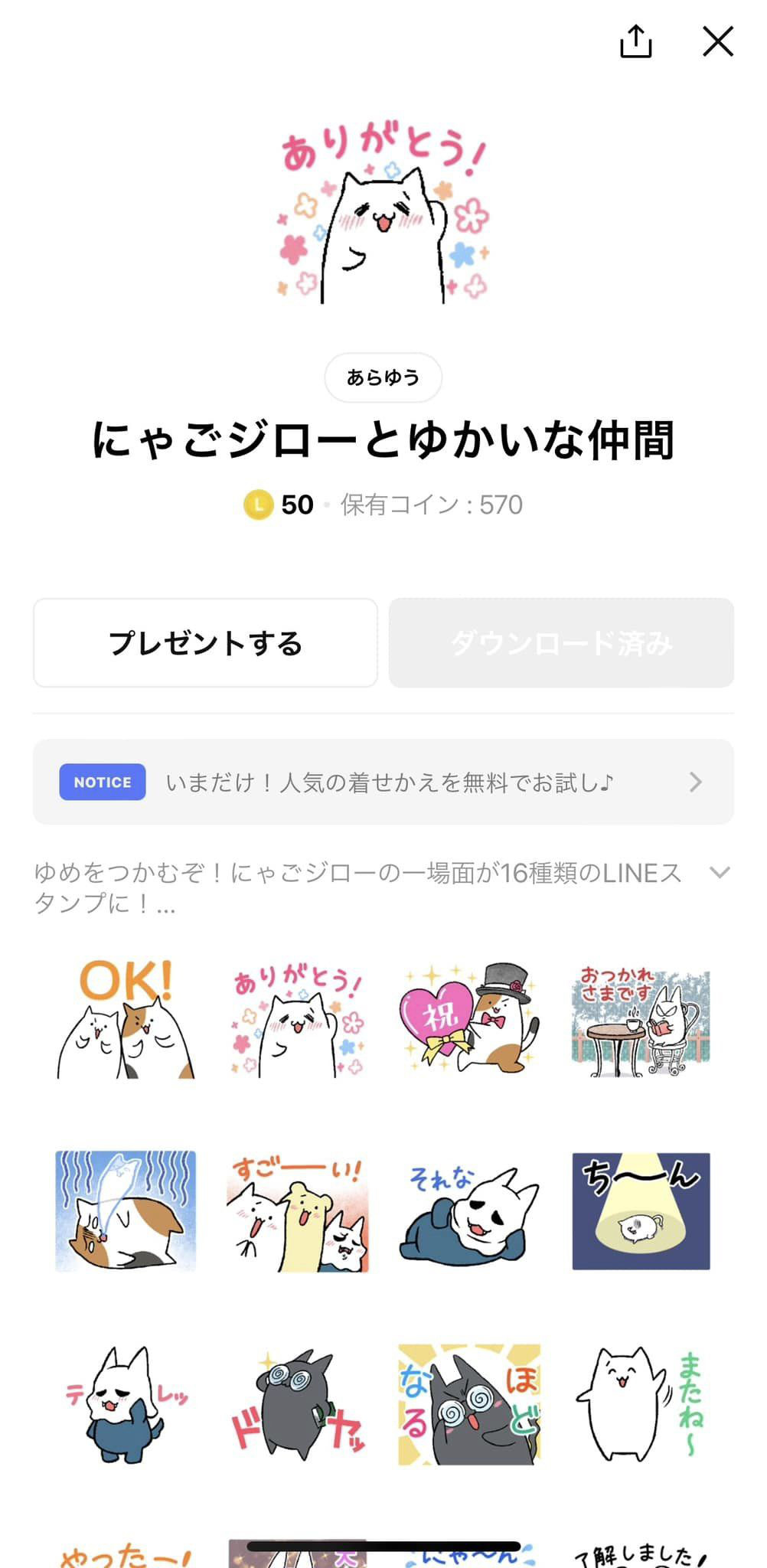Tap プレゼントする to gift stickers
Viewport: 767px width, 1568px height.
pos(205,643)
